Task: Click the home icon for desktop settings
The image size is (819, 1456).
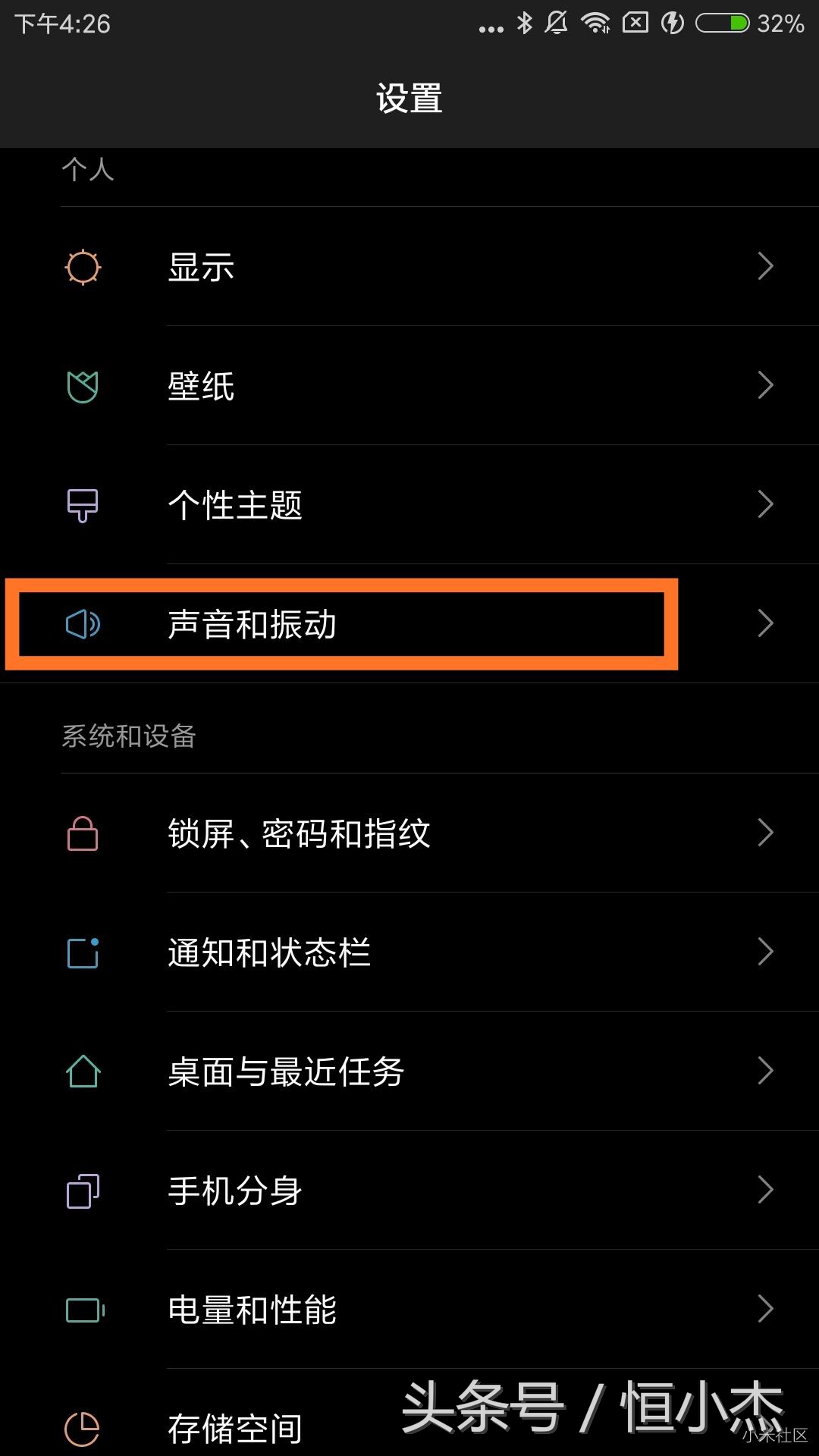Action: click(83, 1072)
